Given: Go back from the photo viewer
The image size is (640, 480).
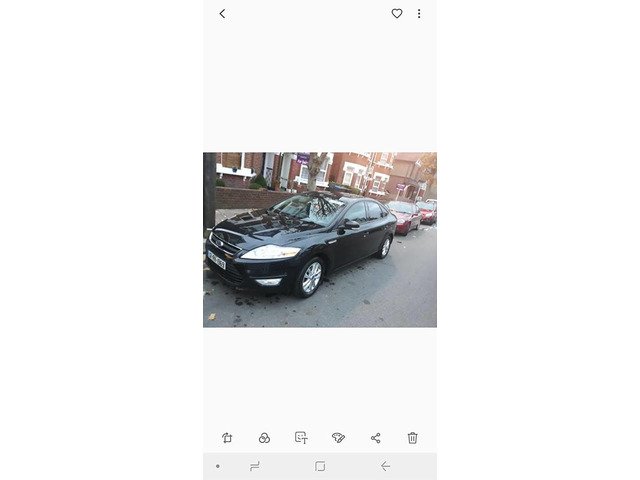Looking at the screenshot, I should (x=222, y=13).
